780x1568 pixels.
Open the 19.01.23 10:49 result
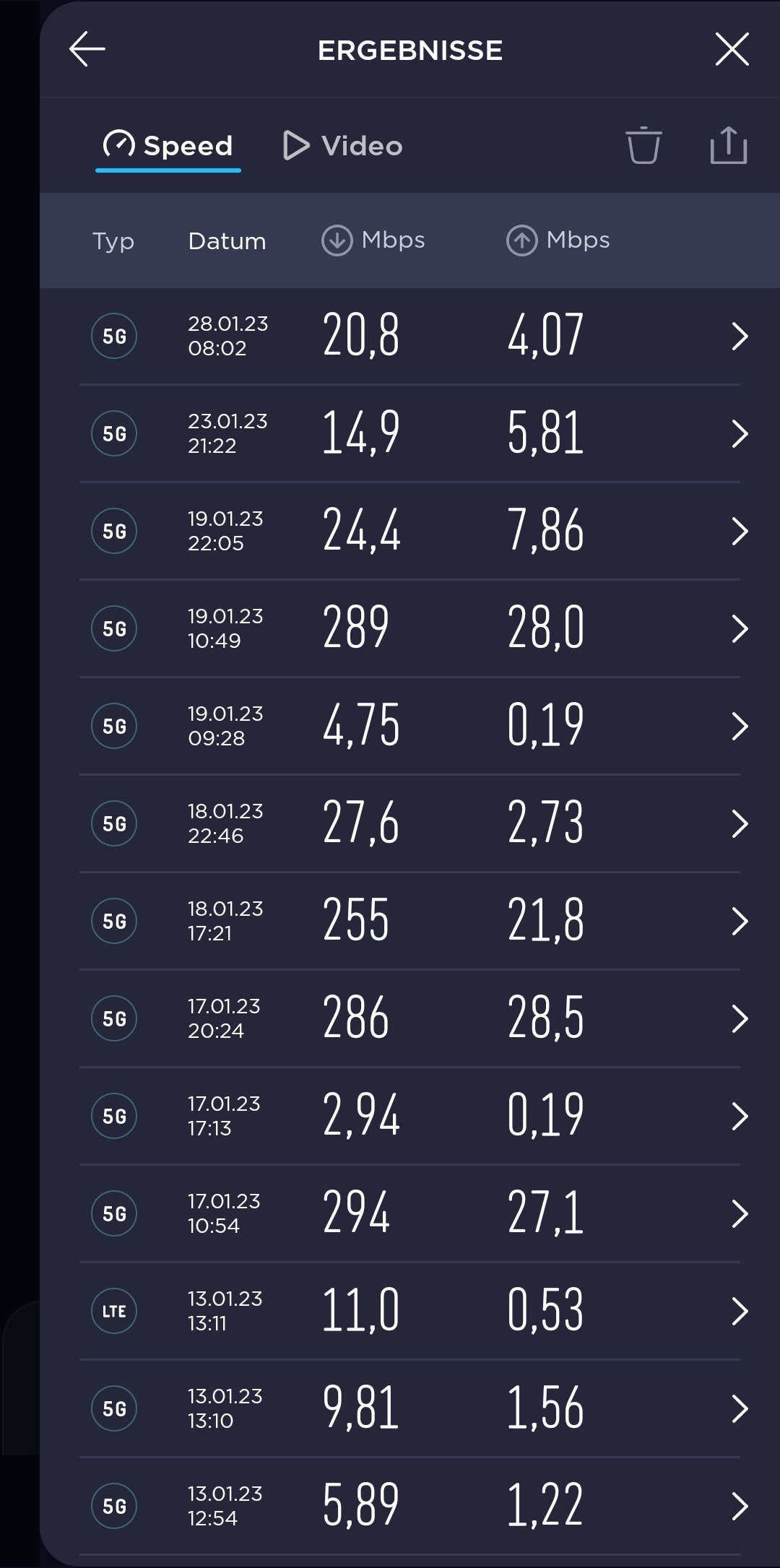409,629
